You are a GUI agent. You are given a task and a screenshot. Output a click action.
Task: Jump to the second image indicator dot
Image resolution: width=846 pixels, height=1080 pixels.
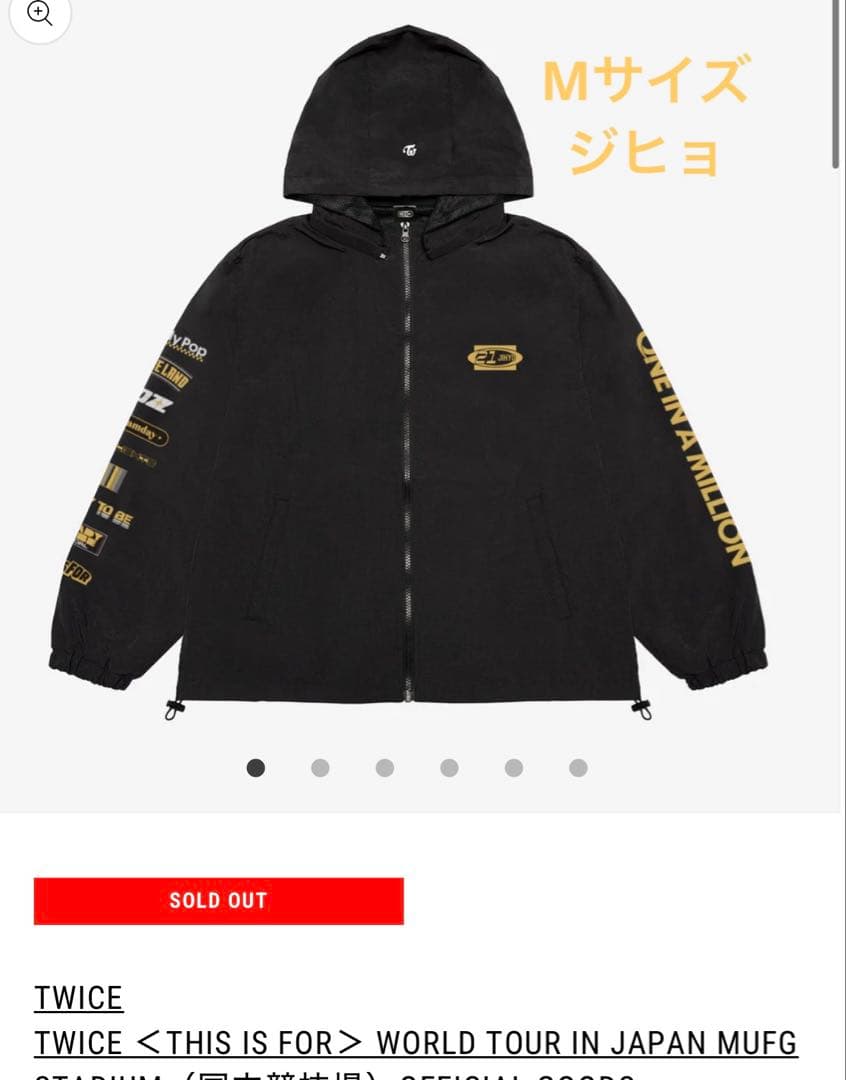pyautogui.click(x=320, y=768)
